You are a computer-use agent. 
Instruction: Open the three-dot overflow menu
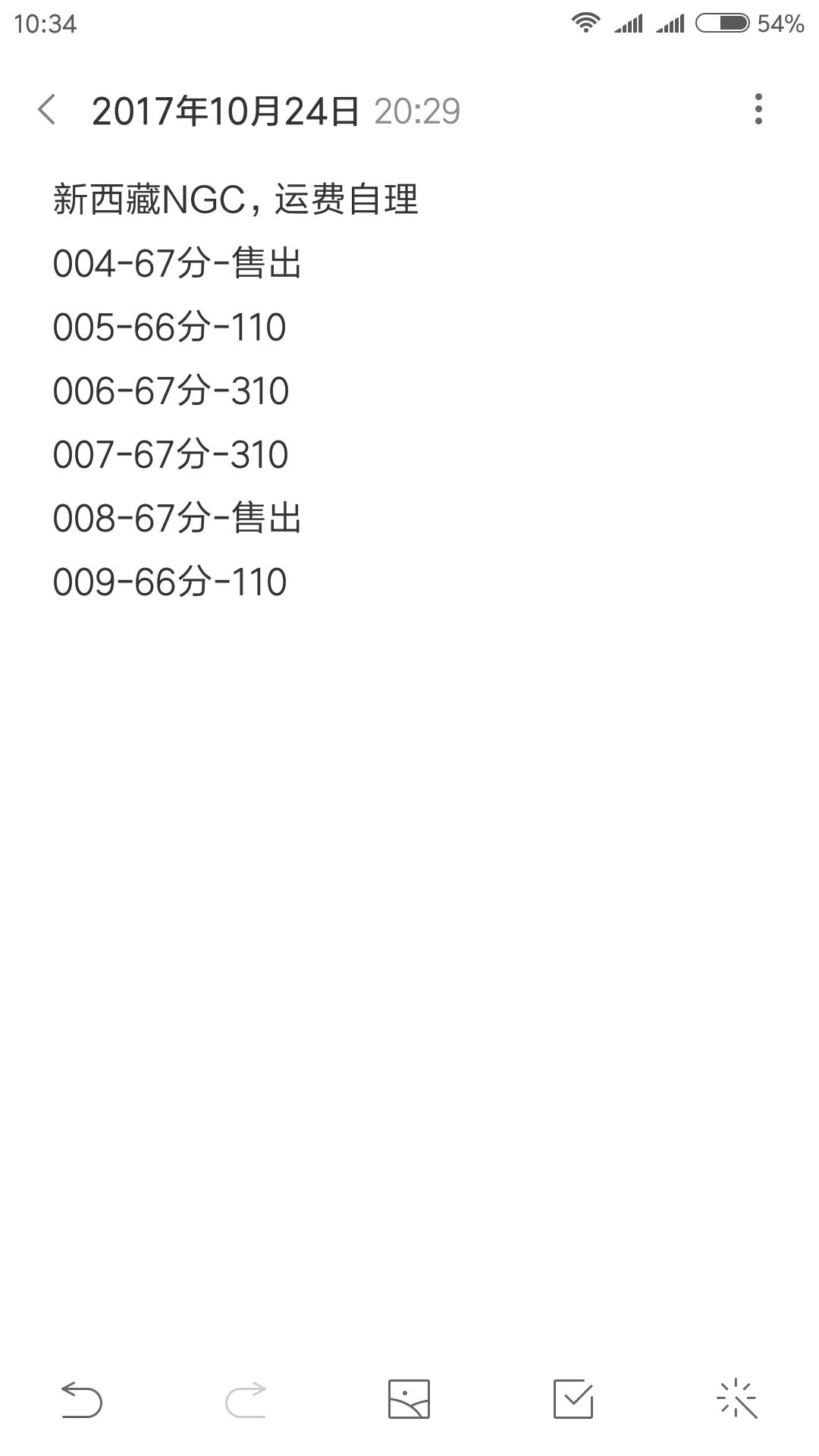758,110
